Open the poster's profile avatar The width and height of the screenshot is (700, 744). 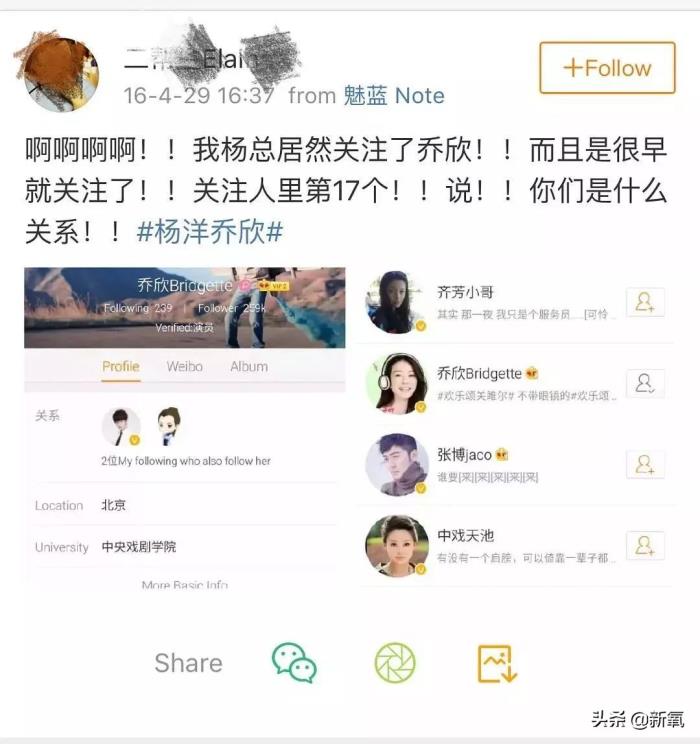click(62, 74)
